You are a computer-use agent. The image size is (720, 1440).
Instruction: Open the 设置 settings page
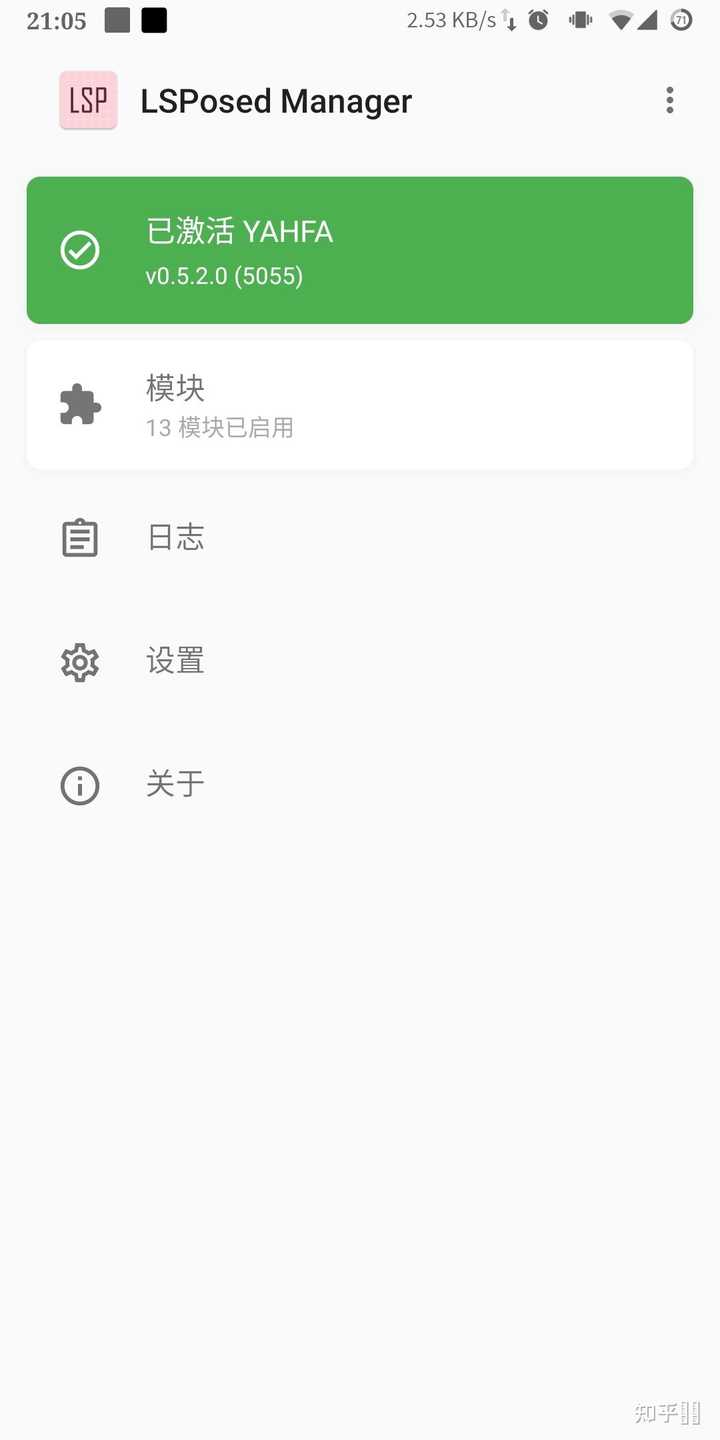[x=174, y=661]
